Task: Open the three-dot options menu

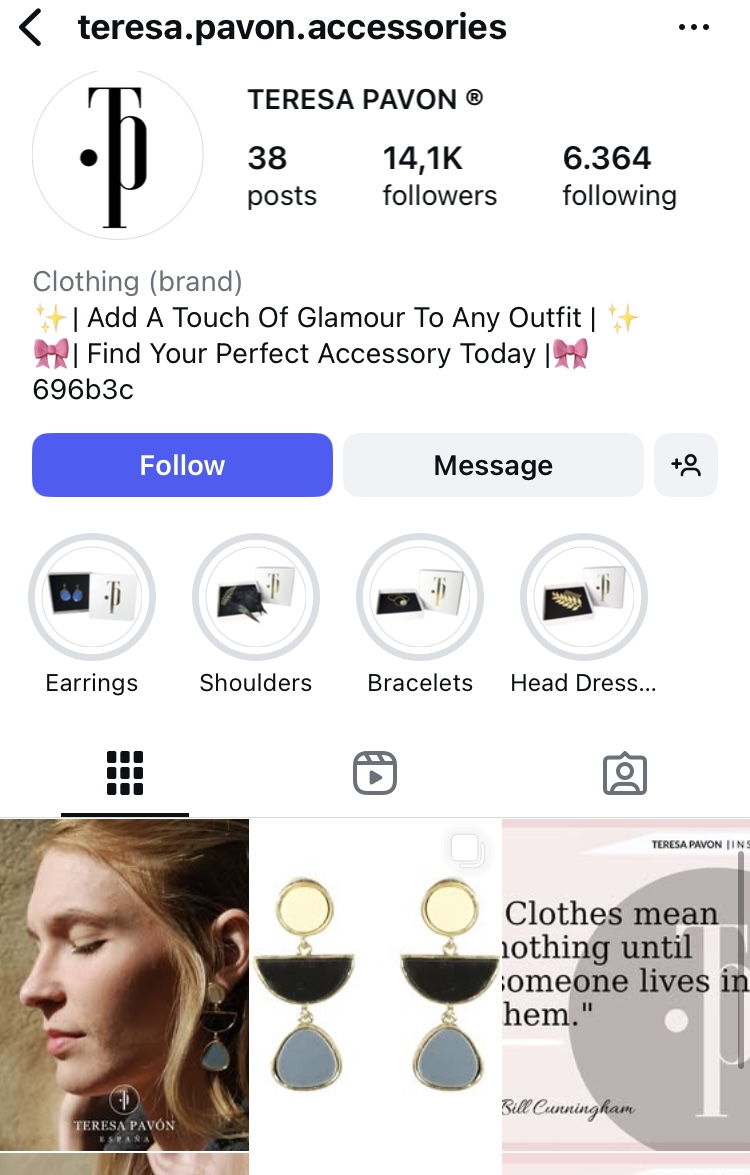Action: click(x=694, y=27)
